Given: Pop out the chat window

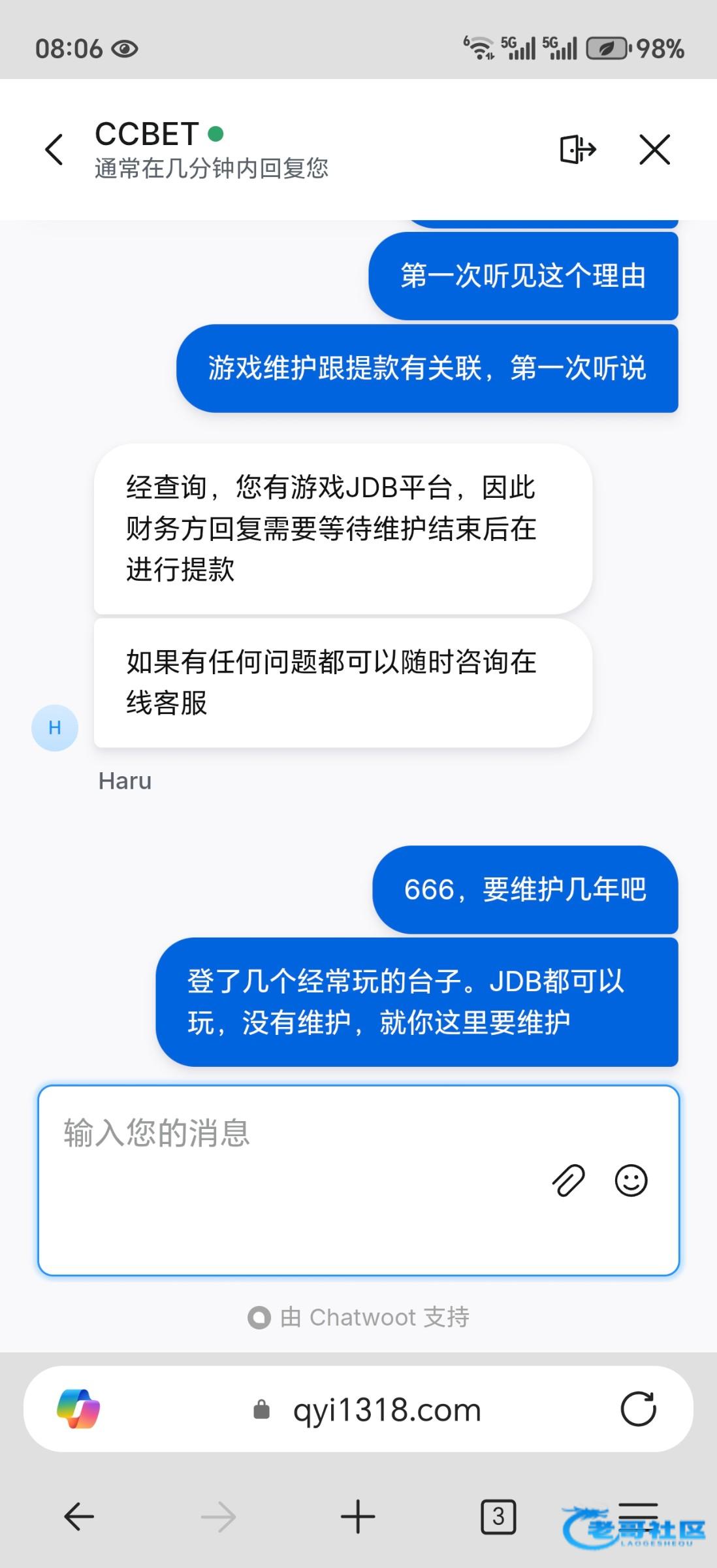Looking at the screenshot, I should 578,150.
